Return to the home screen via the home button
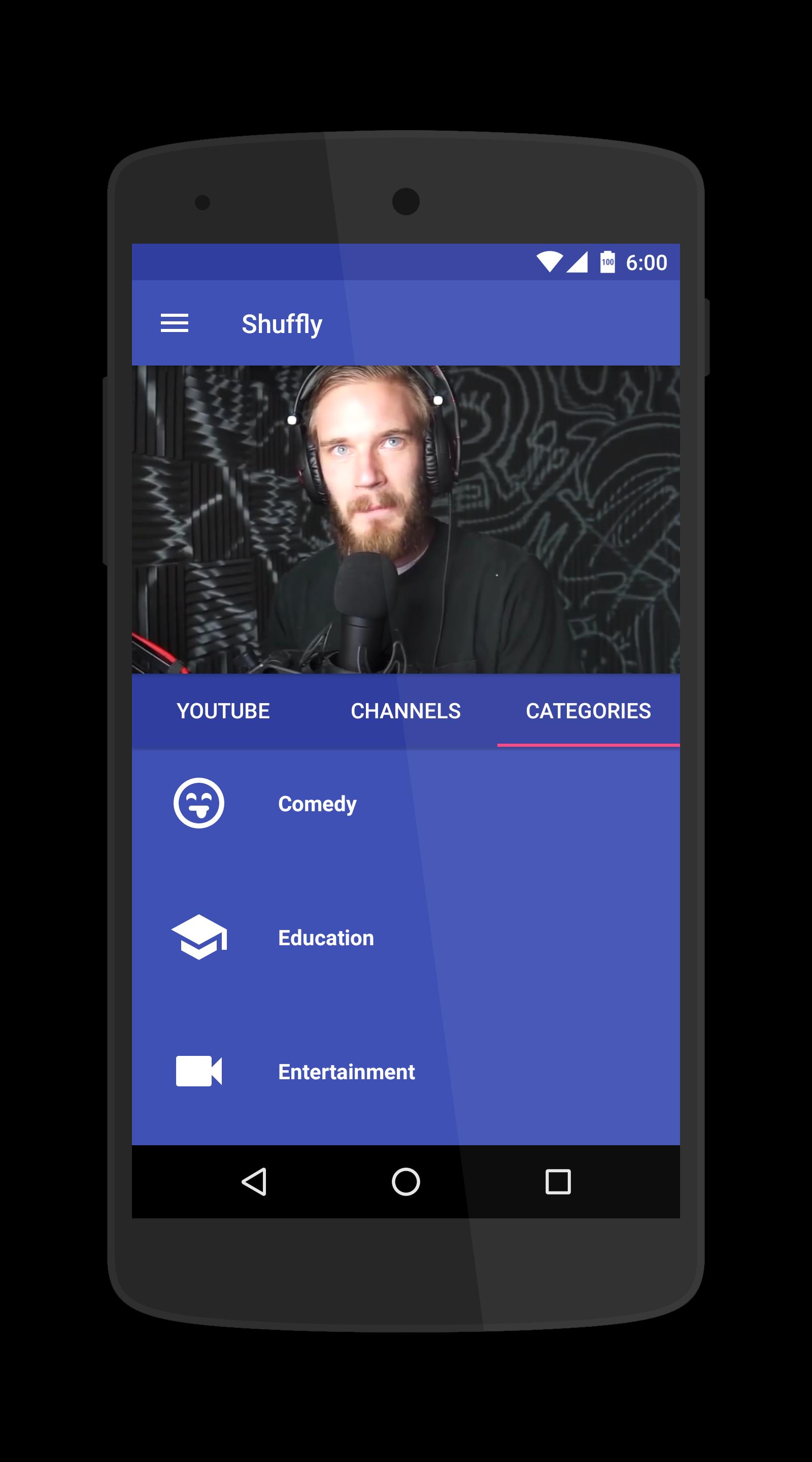812x1462 pixels. pos(405,1182)
